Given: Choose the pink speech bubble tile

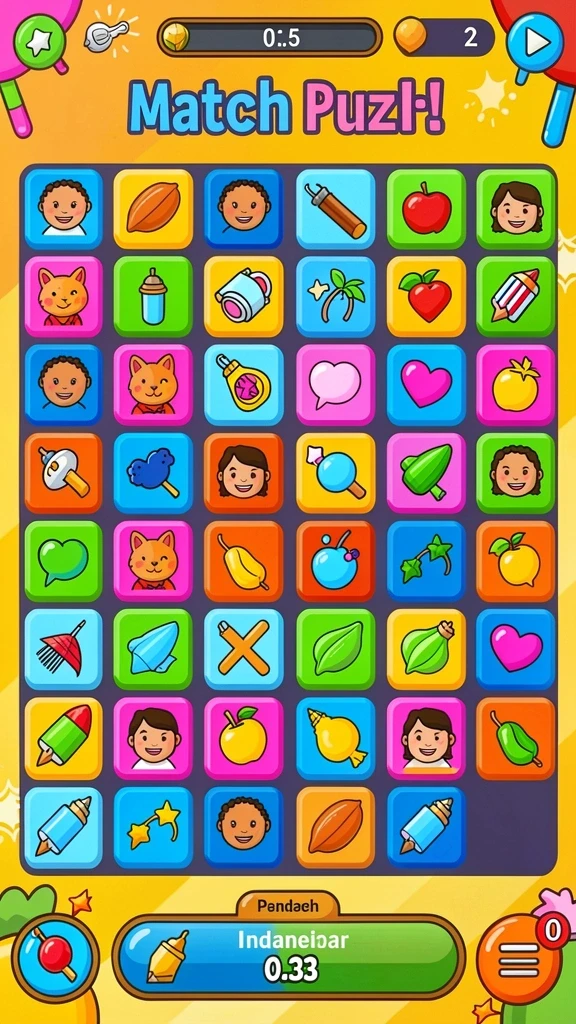Looking at the screenshot, I should pos(336,385).
